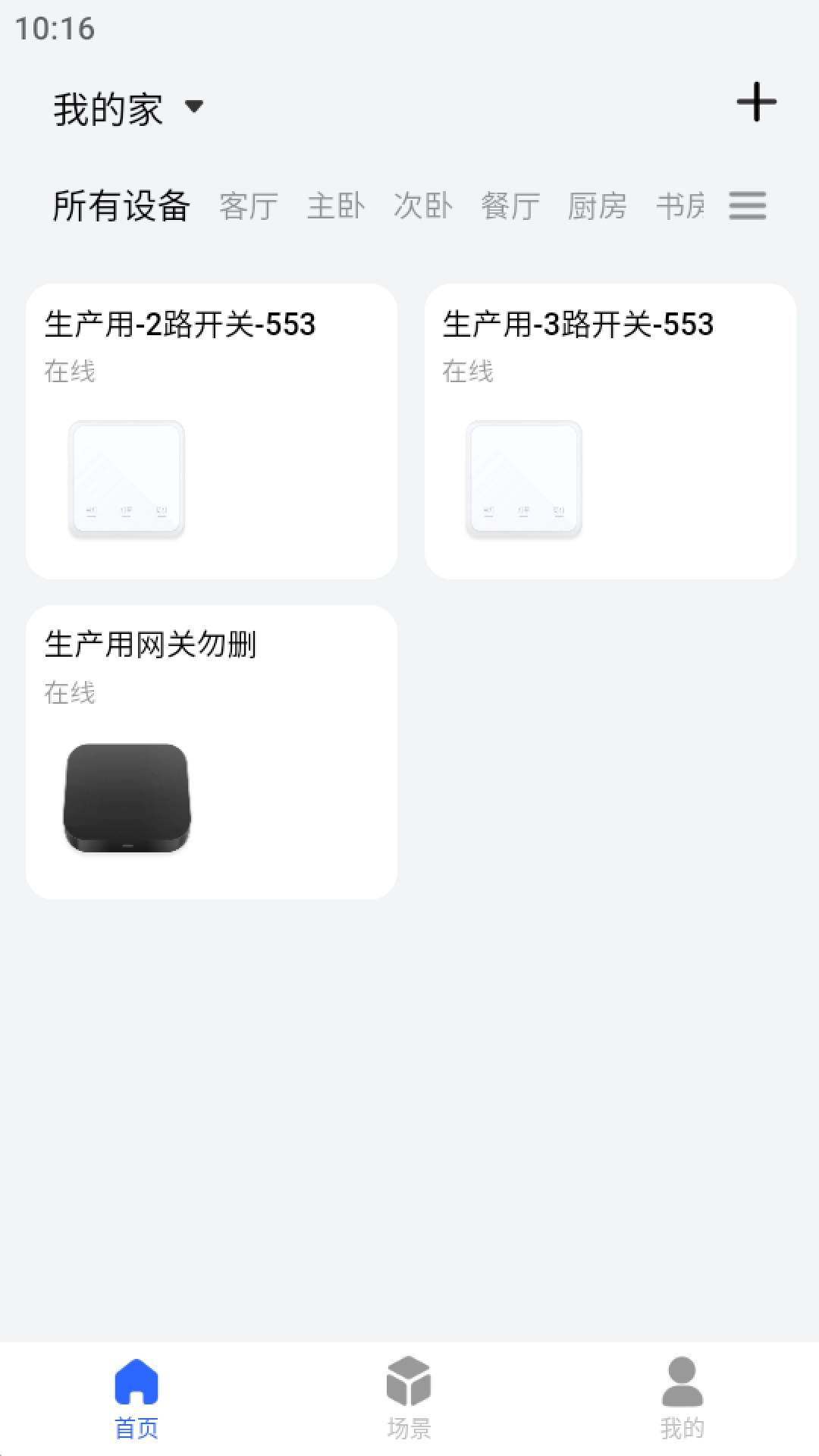Open 生产用网关勿删 gateway card

[x=211, y=751]
